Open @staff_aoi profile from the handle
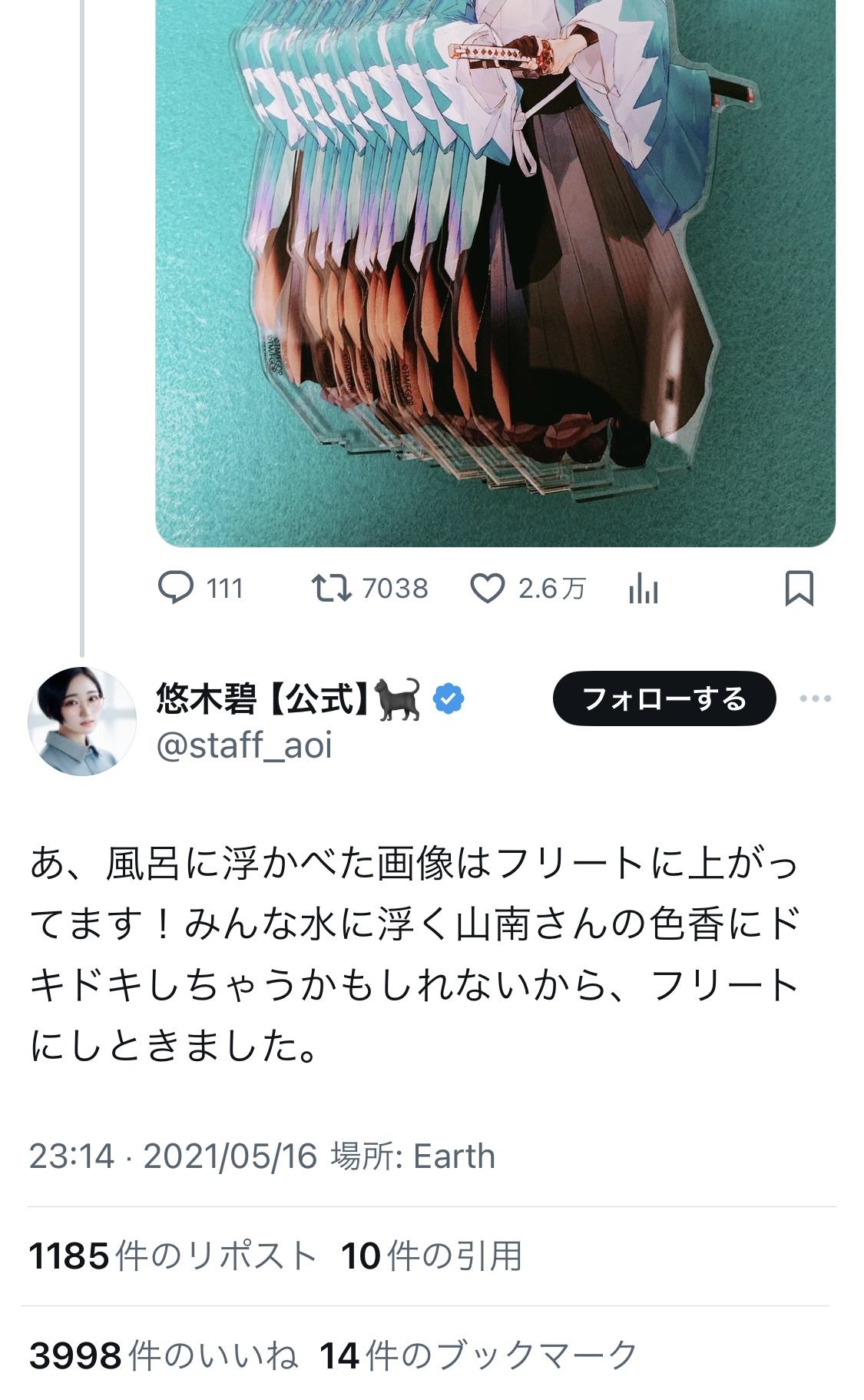864x1400 pixels. 244,745
